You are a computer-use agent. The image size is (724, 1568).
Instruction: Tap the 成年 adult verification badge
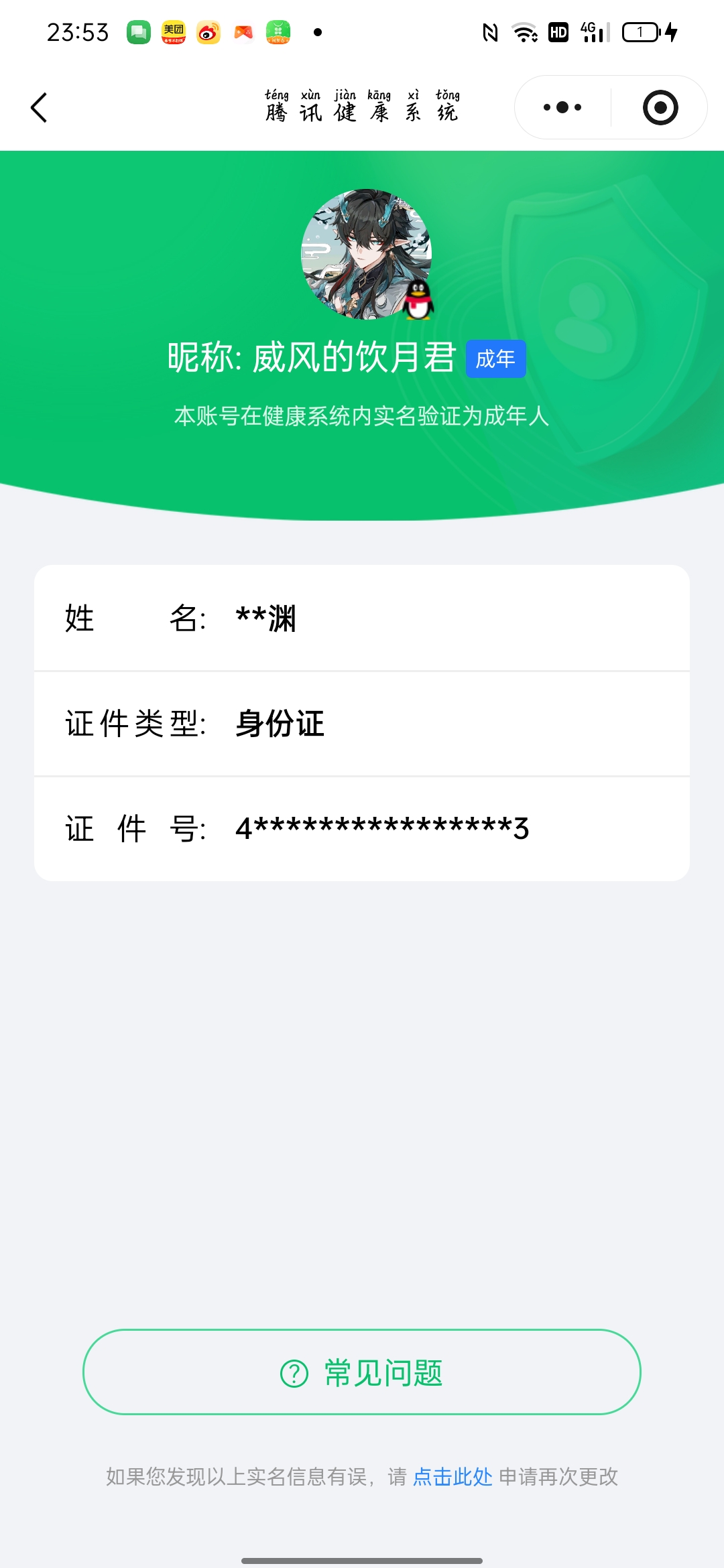click(495, 359)
